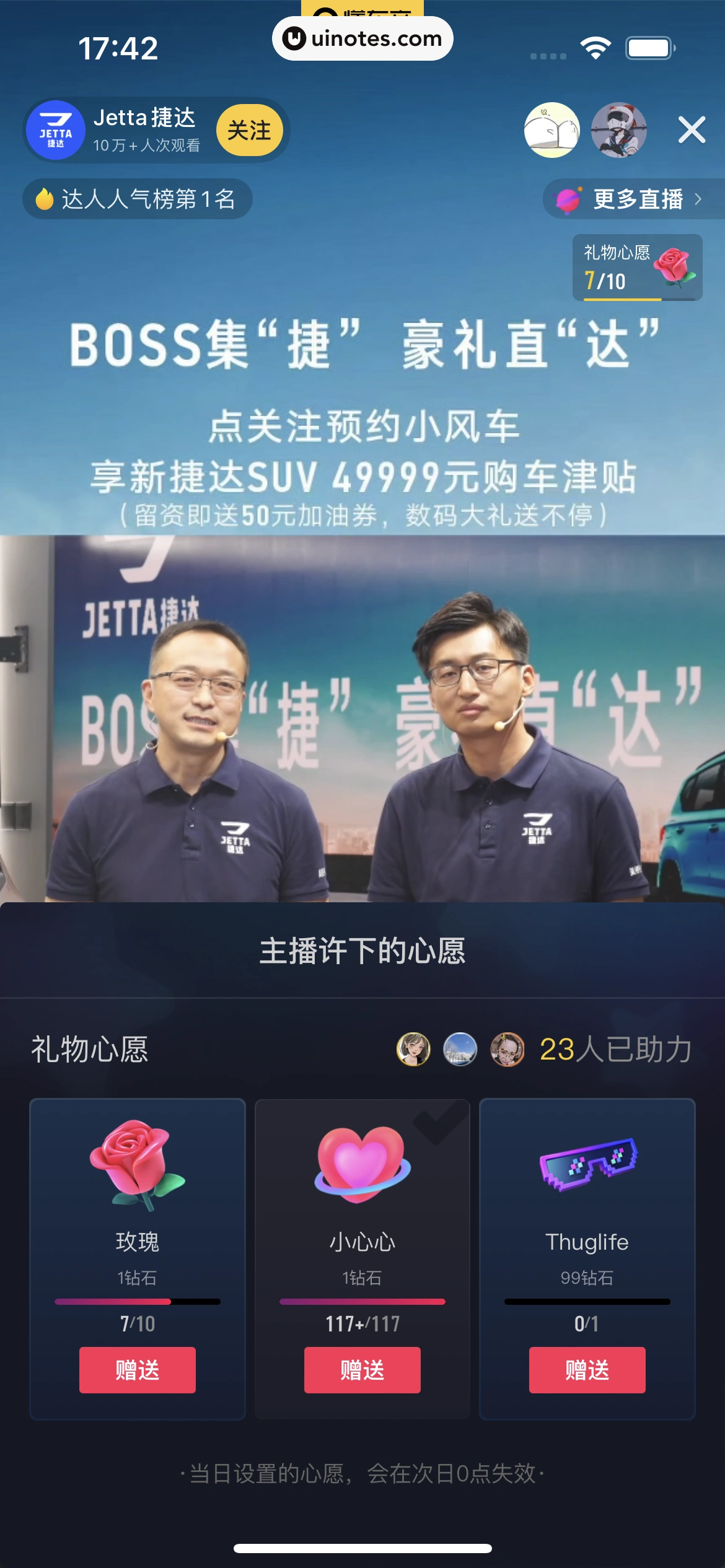725x1568 pixels.
Task: Follow Jetta捷达 with the 关注 button
Action: tap(249, 131)
